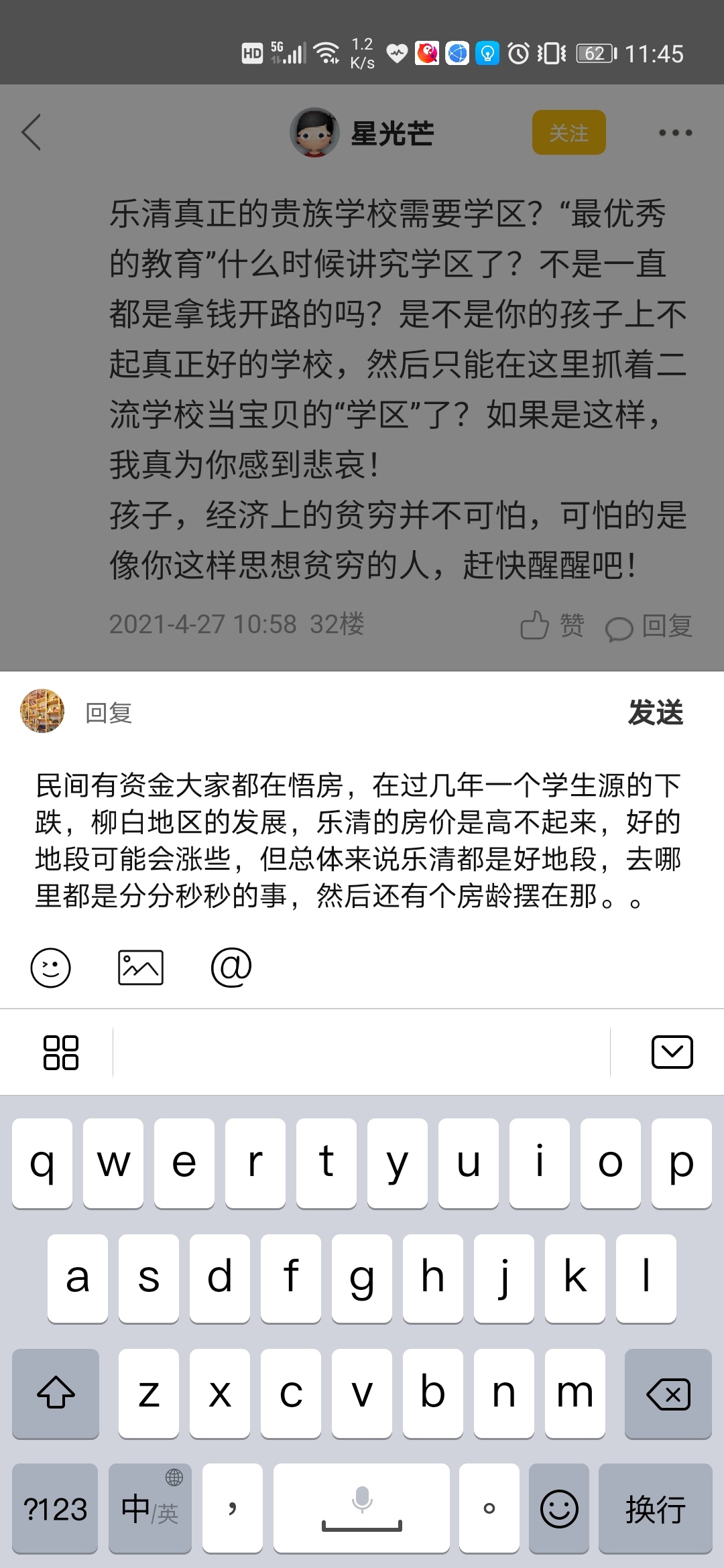Mention someone with the @ icon
The height and width of the screenshot is (1568, 724).
pos(231,968)
